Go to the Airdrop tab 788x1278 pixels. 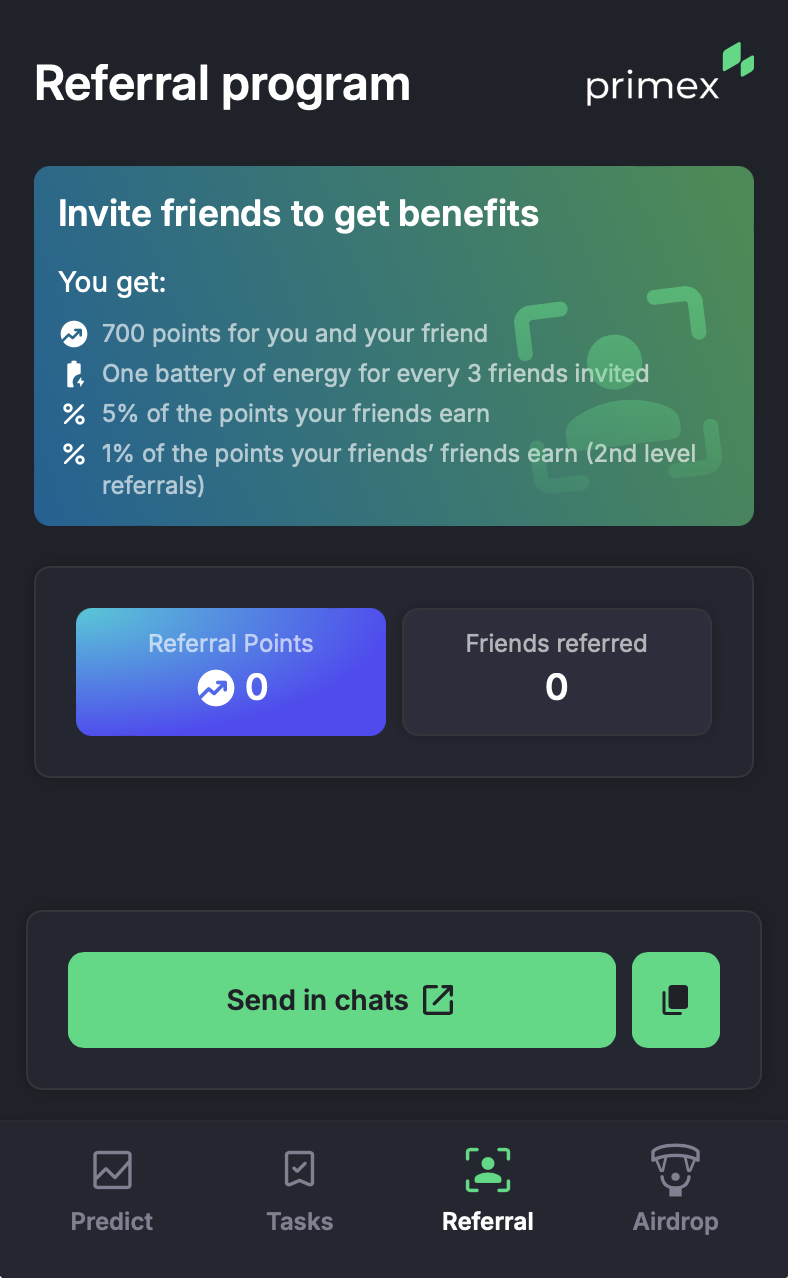click(675, 1190)
